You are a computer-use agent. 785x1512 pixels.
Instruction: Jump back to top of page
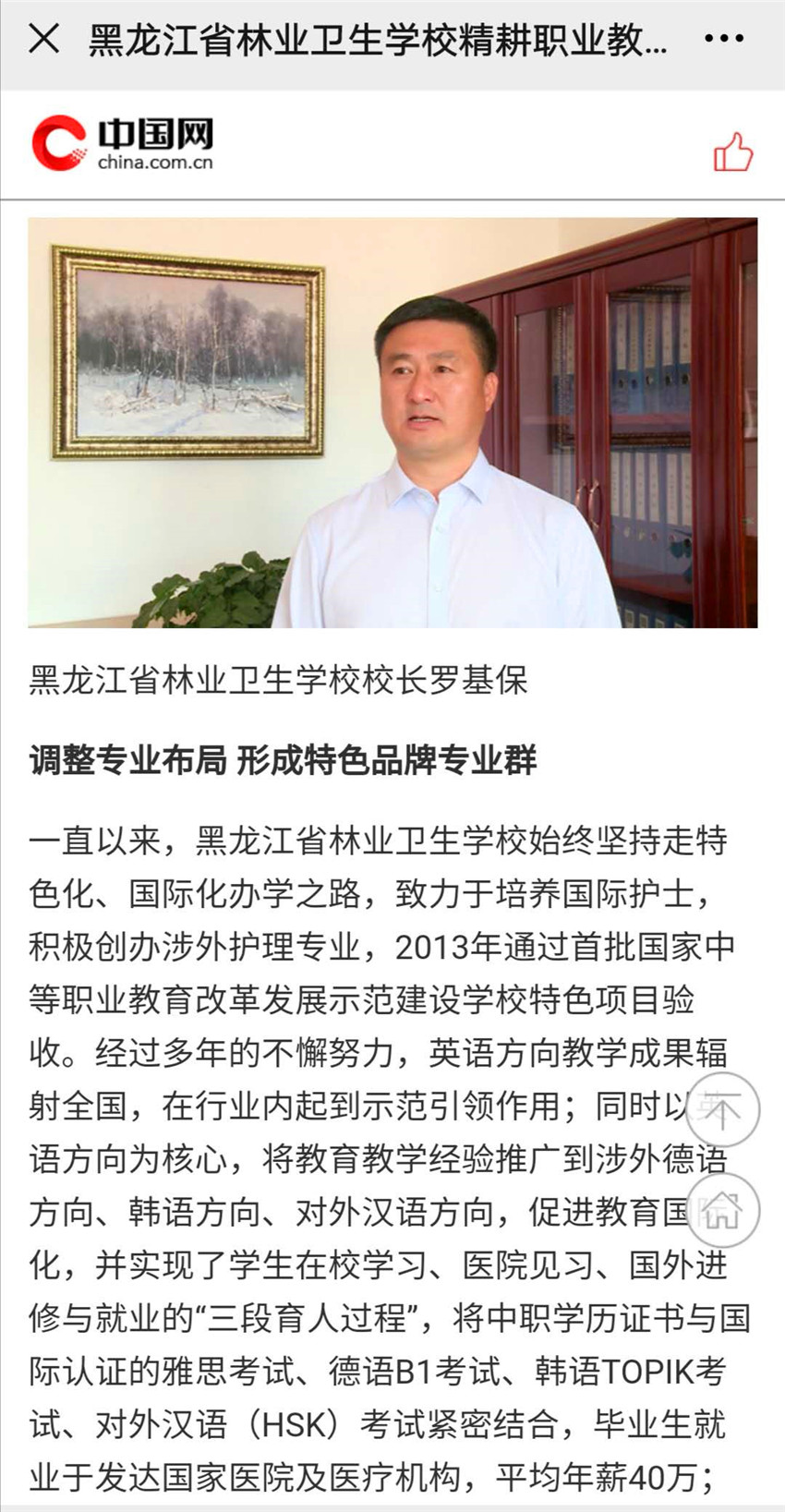click(x=722, y=1109)
